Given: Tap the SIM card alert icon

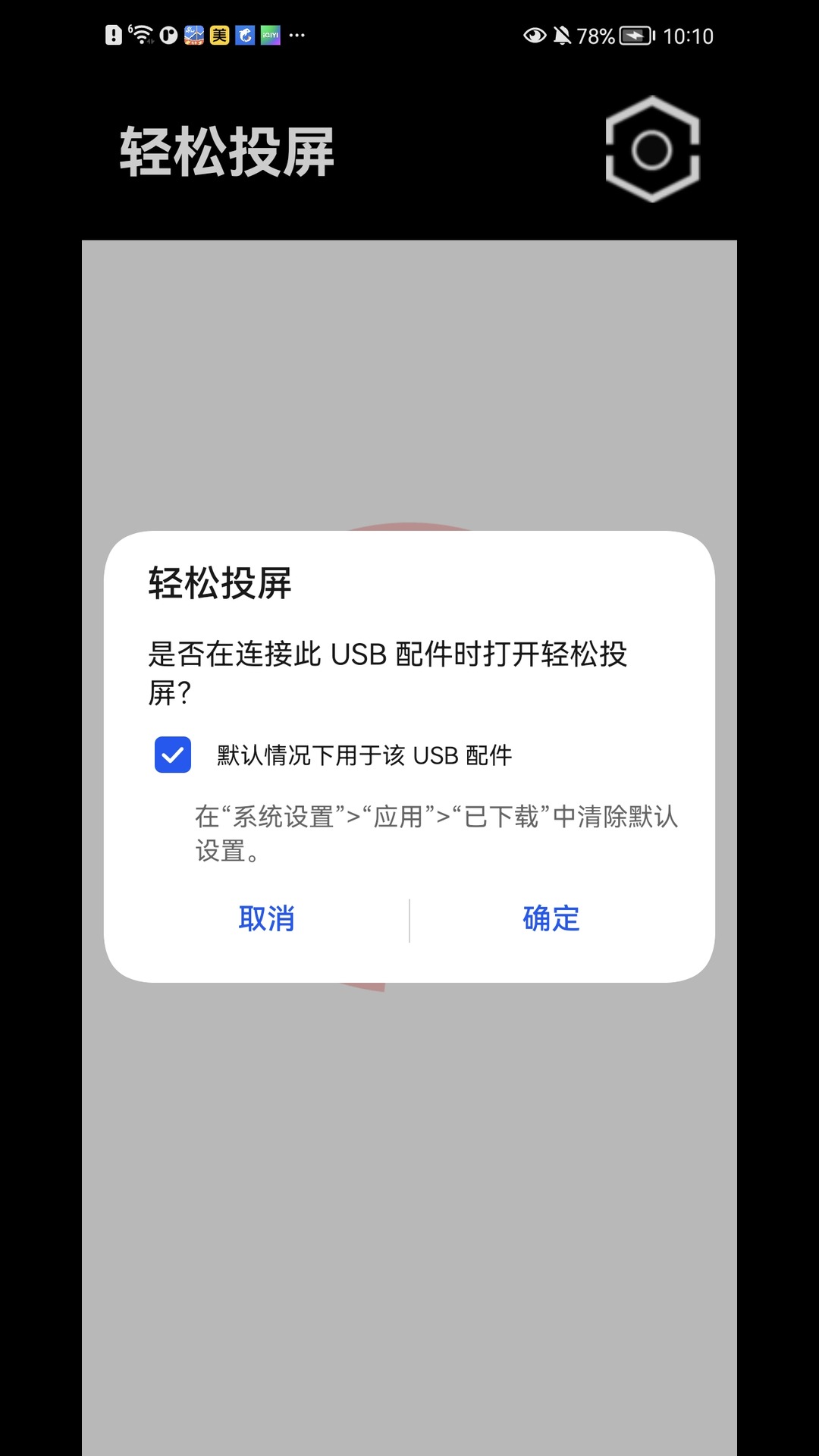Looking at the screenshot, I should click(113, 36).
